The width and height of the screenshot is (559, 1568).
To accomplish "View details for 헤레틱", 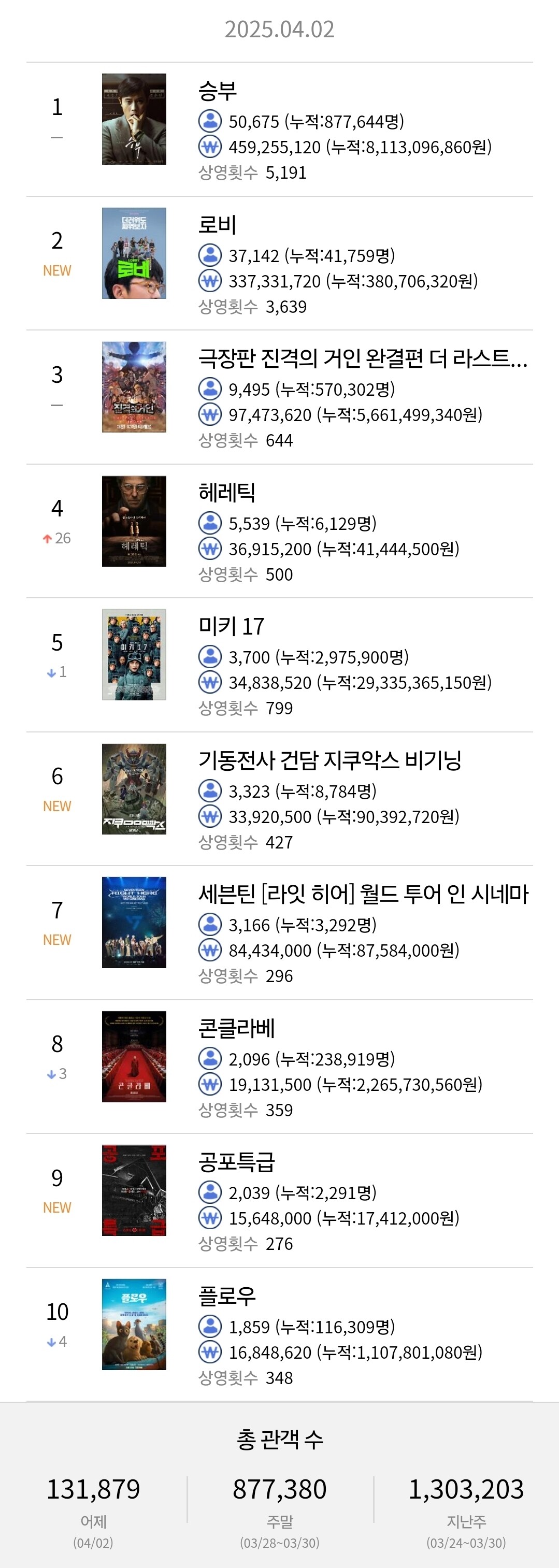I will click(226, 493).
